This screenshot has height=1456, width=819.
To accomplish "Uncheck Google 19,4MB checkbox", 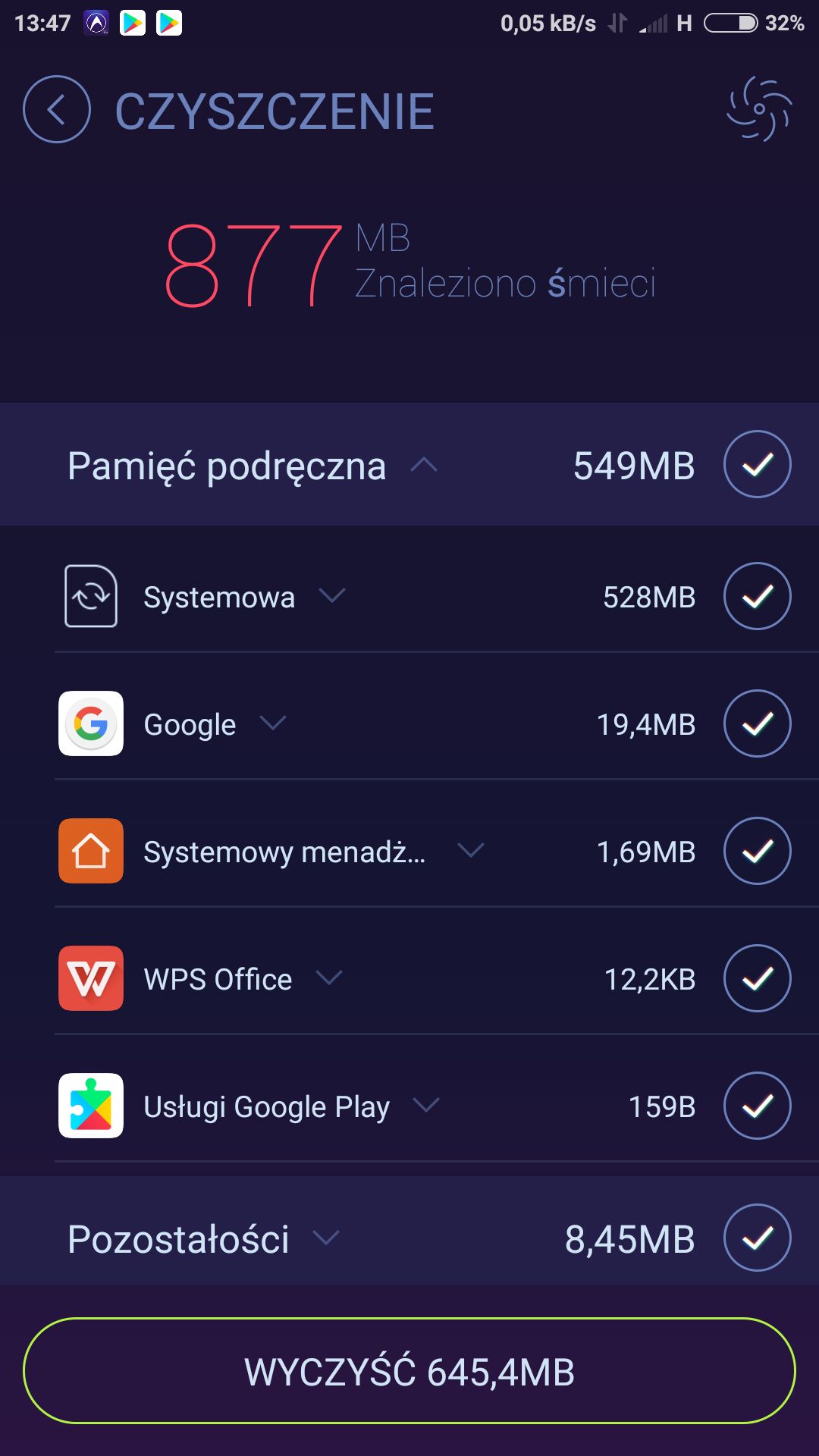I will (x=758, y=723).
